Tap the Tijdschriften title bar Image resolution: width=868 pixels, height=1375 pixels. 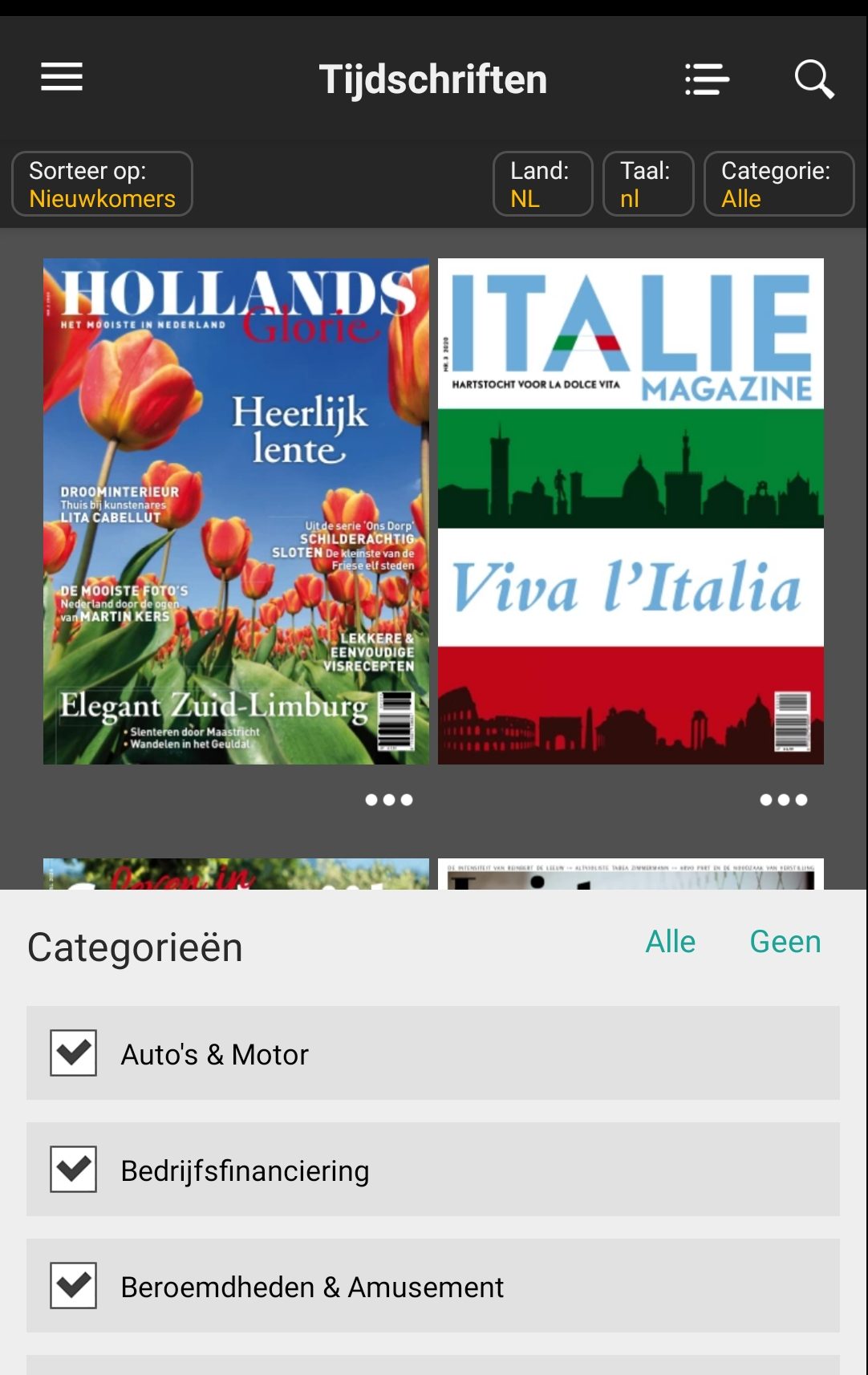point(433,78)
